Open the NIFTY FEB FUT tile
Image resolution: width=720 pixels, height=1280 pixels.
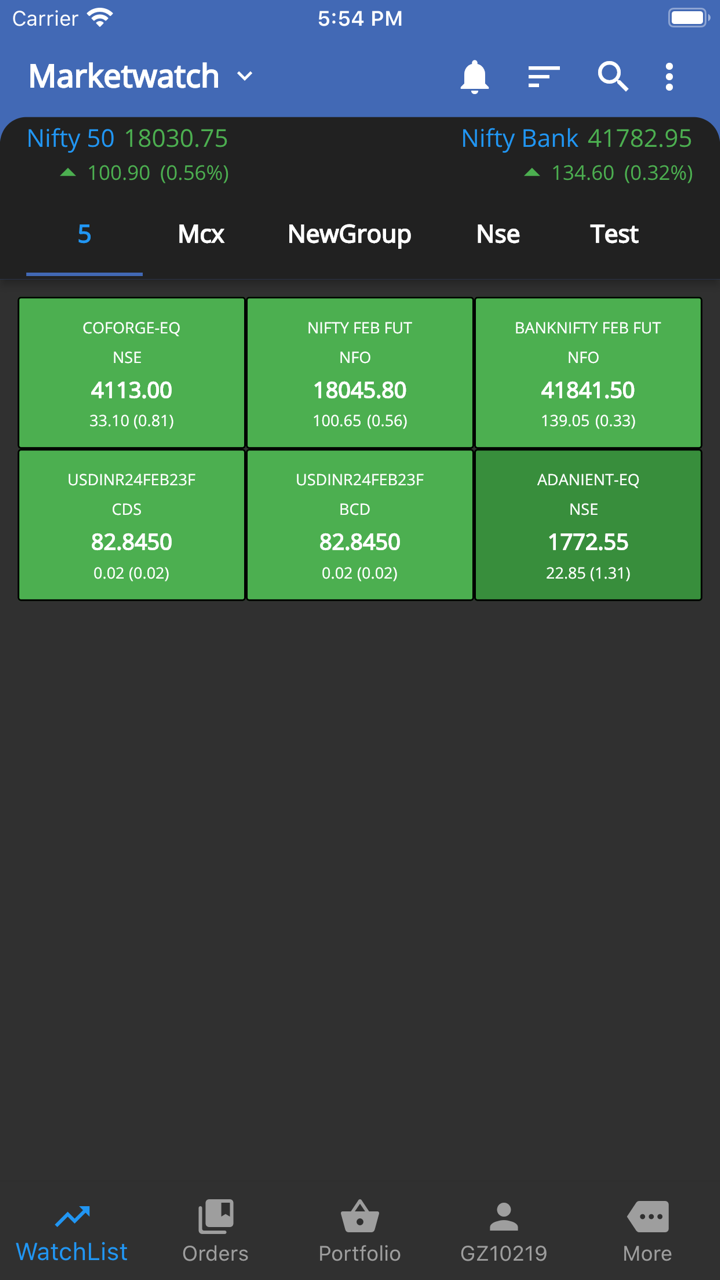point(360,373)
